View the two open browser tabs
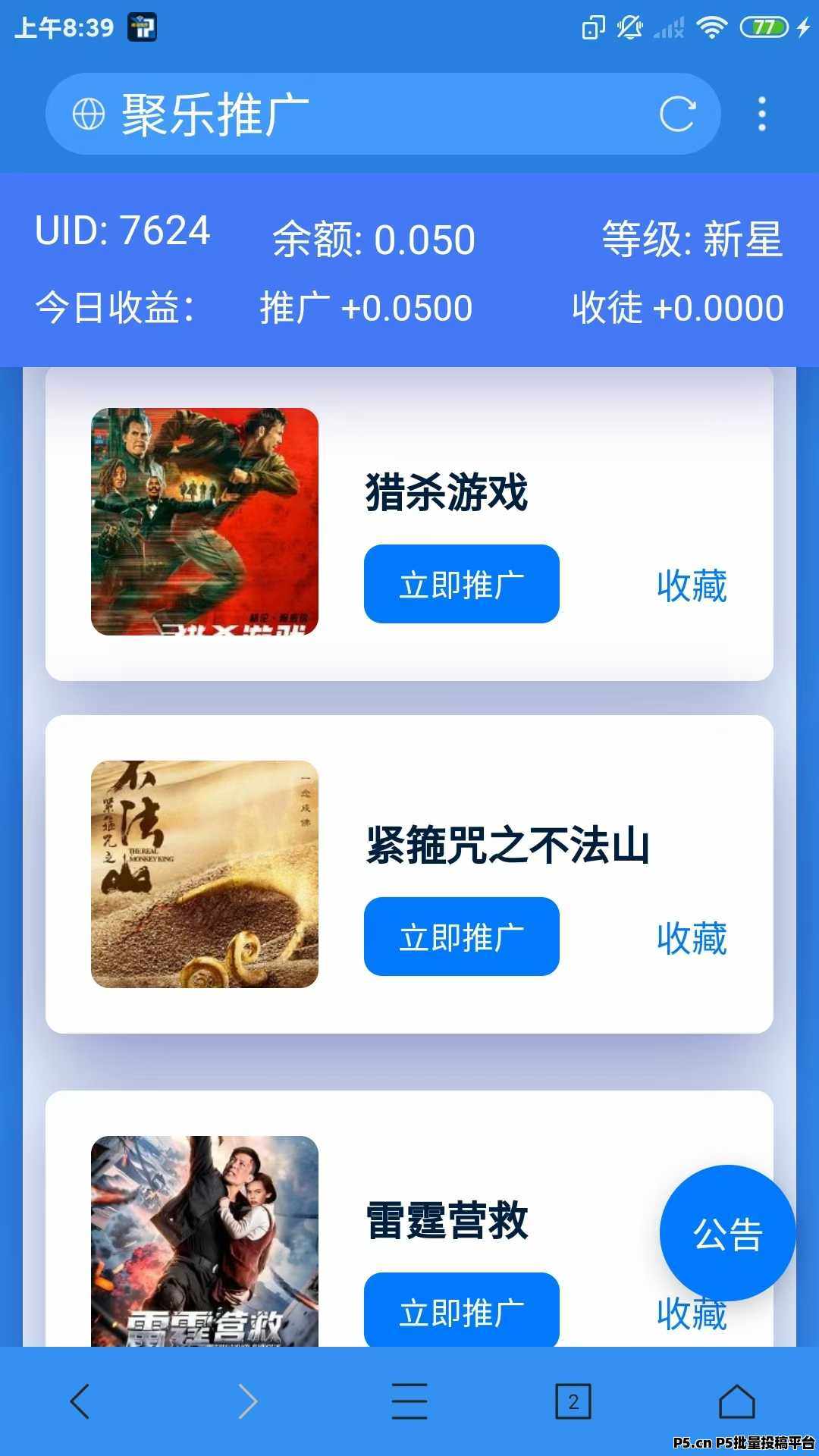Screen dimensions: 819x1456 click(x=573, y=1401)
